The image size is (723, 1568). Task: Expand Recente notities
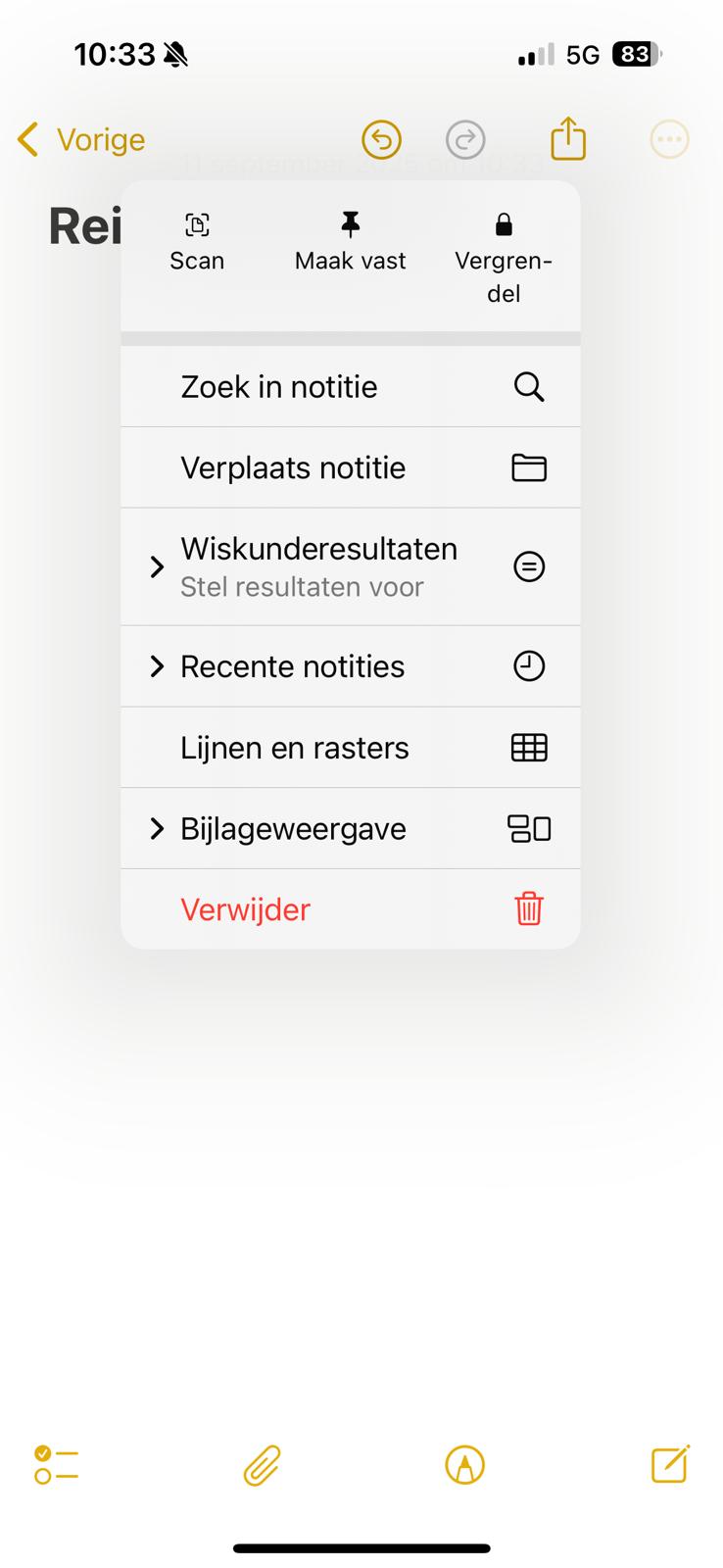(x=351, y=666)
